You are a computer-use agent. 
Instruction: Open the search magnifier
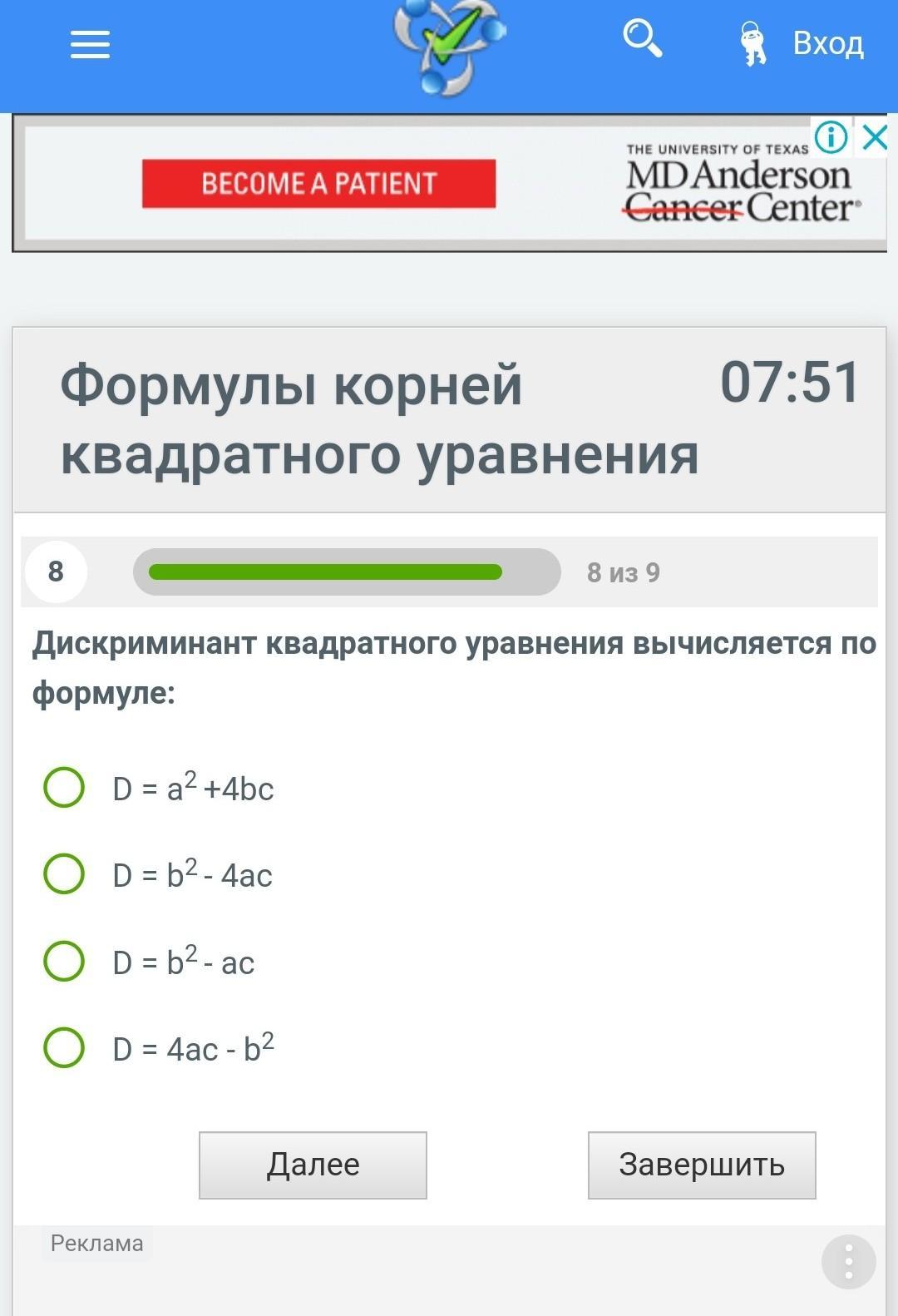click(642, 39)
